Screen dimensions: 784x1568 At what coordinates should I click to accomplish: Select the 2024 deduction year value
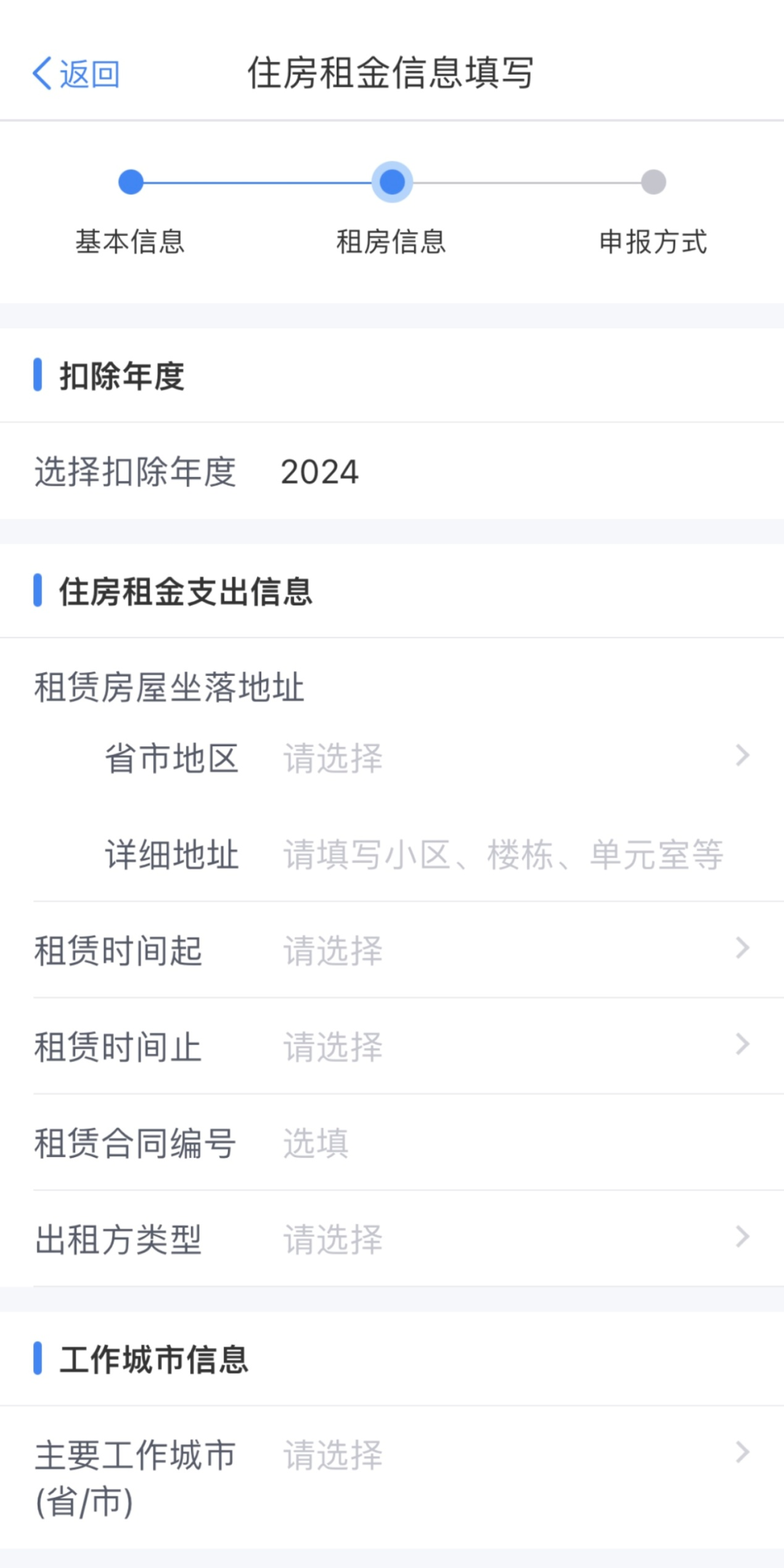coord(318,473)
